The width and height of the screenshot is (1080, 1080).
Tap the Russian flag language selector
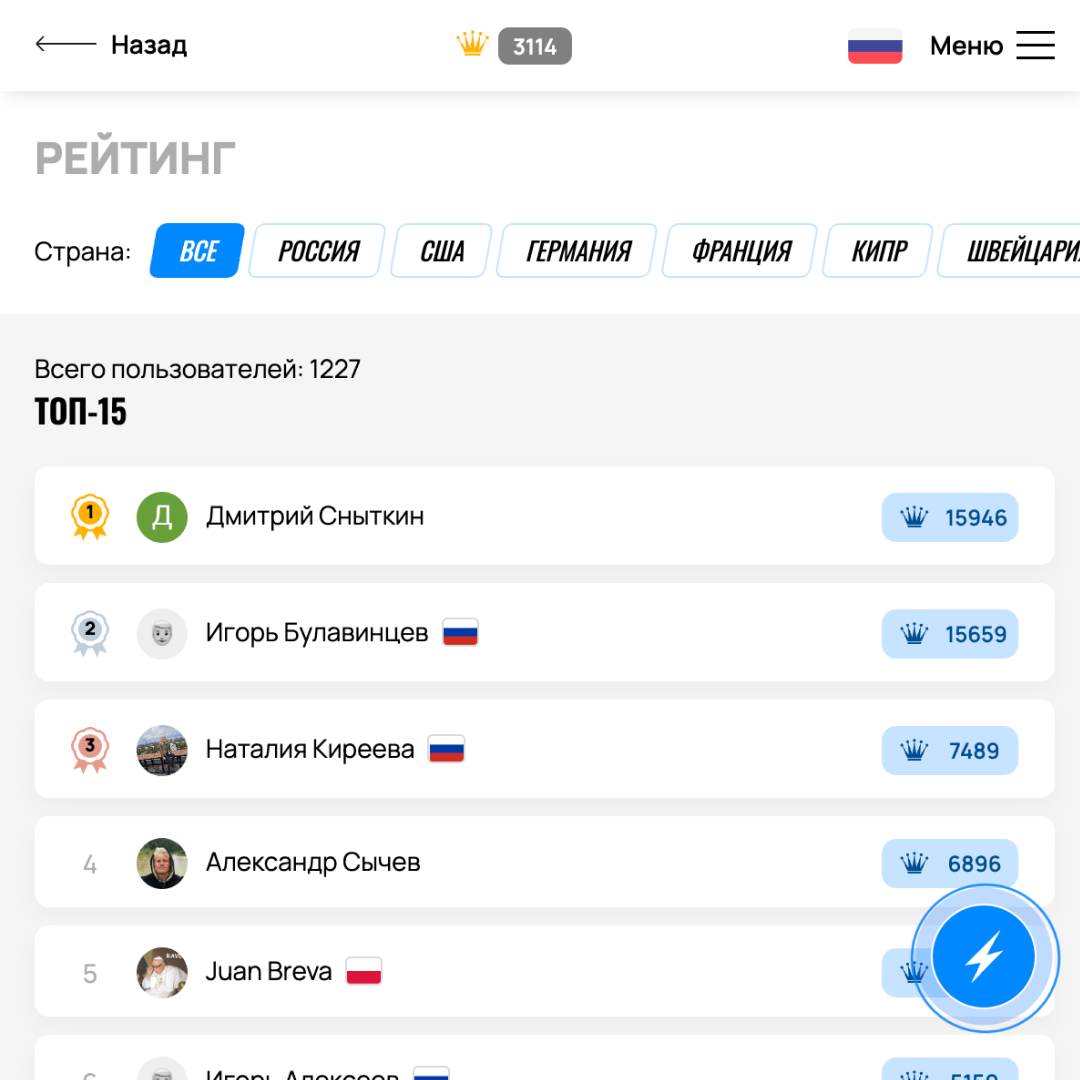pyautogui.click(x=875, y=46)
